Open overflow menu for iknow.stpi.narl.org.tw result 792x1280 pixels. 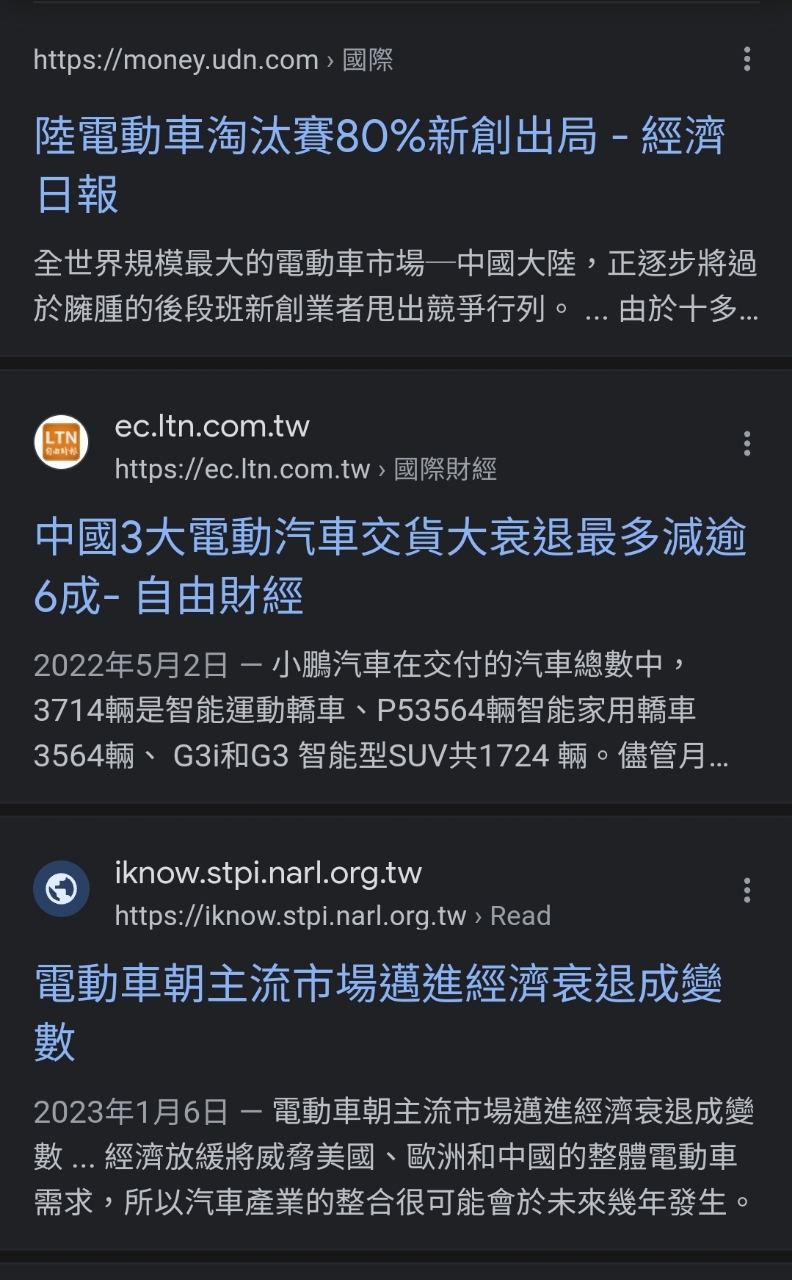pyautogui.click(x=747, y=890)
